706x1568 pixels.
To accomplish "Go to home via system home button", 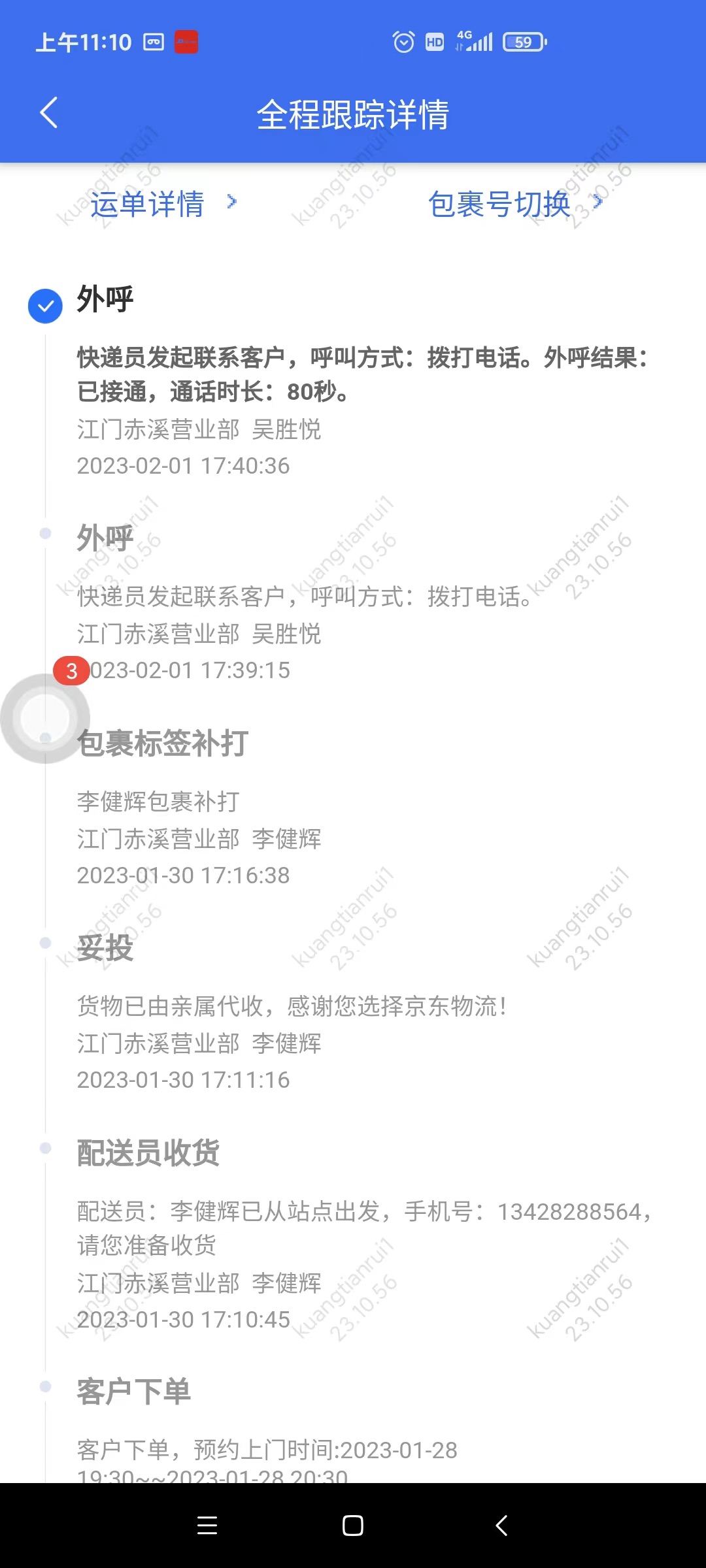I will 353,1526.
